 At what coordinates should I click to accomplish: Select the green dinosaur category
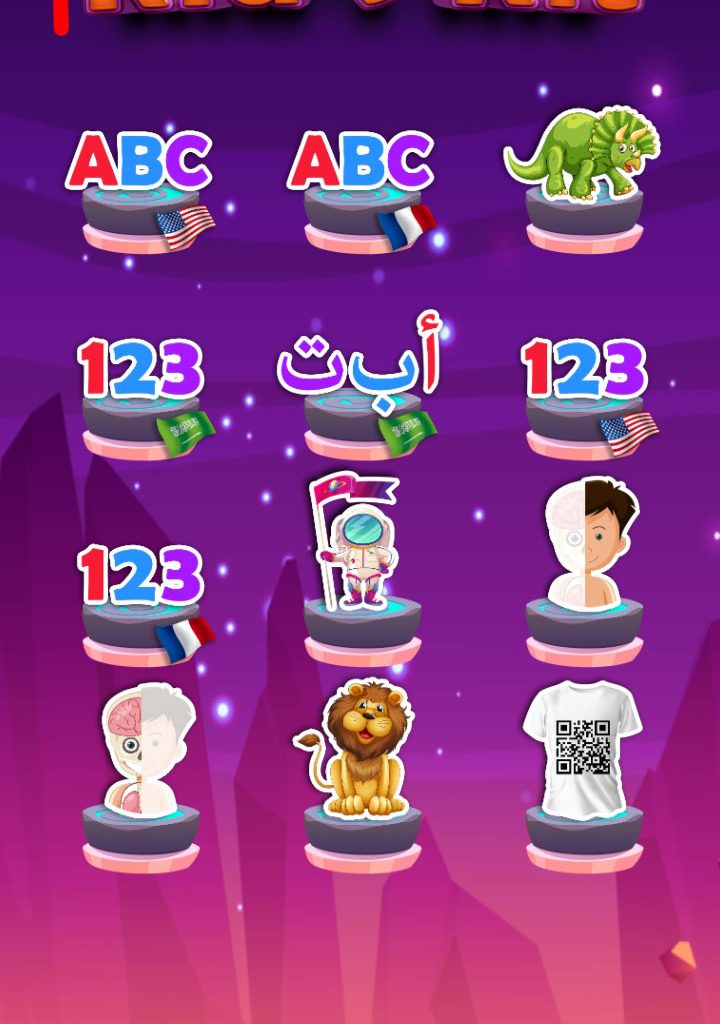coord(584,175)
